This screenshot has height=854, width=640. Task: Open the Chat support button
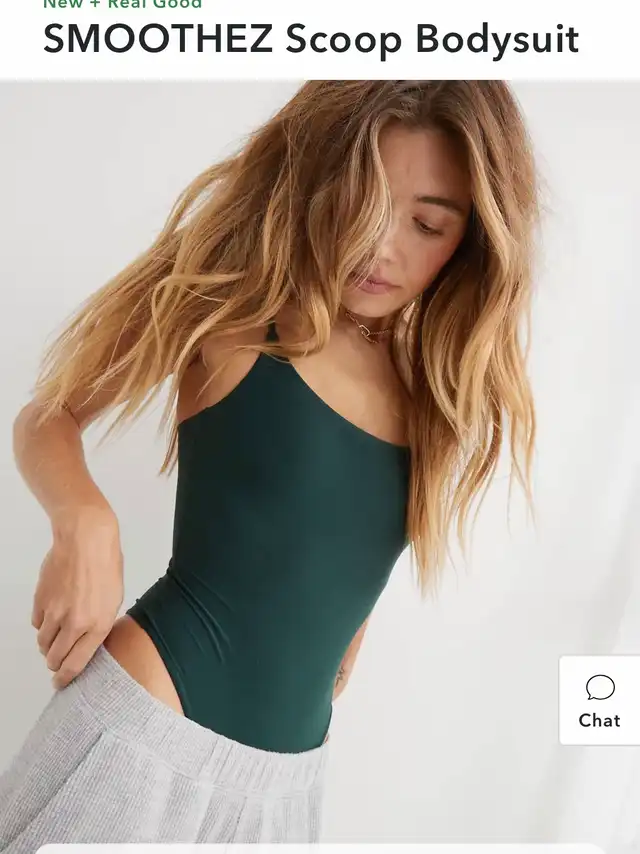click(599, 700)
